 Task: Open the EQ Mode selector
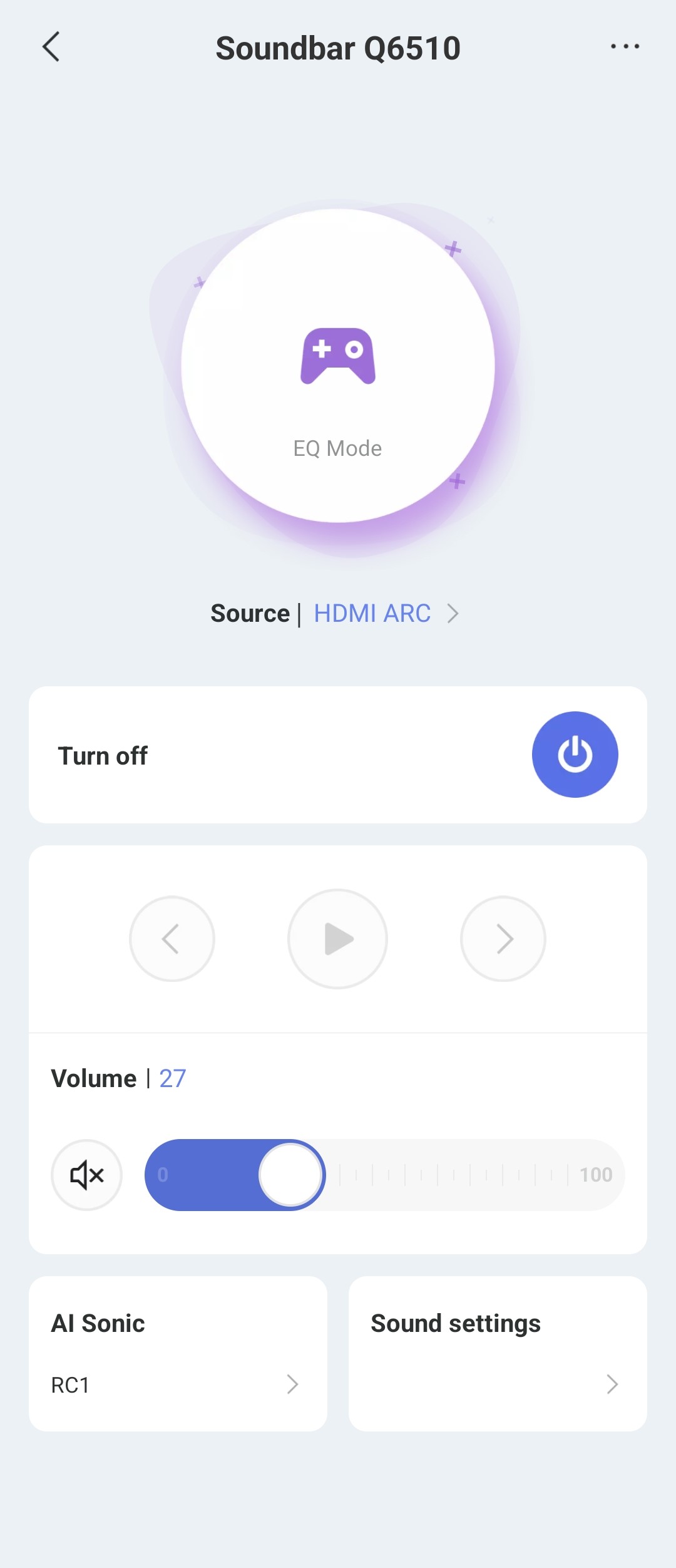click(338, 366)
